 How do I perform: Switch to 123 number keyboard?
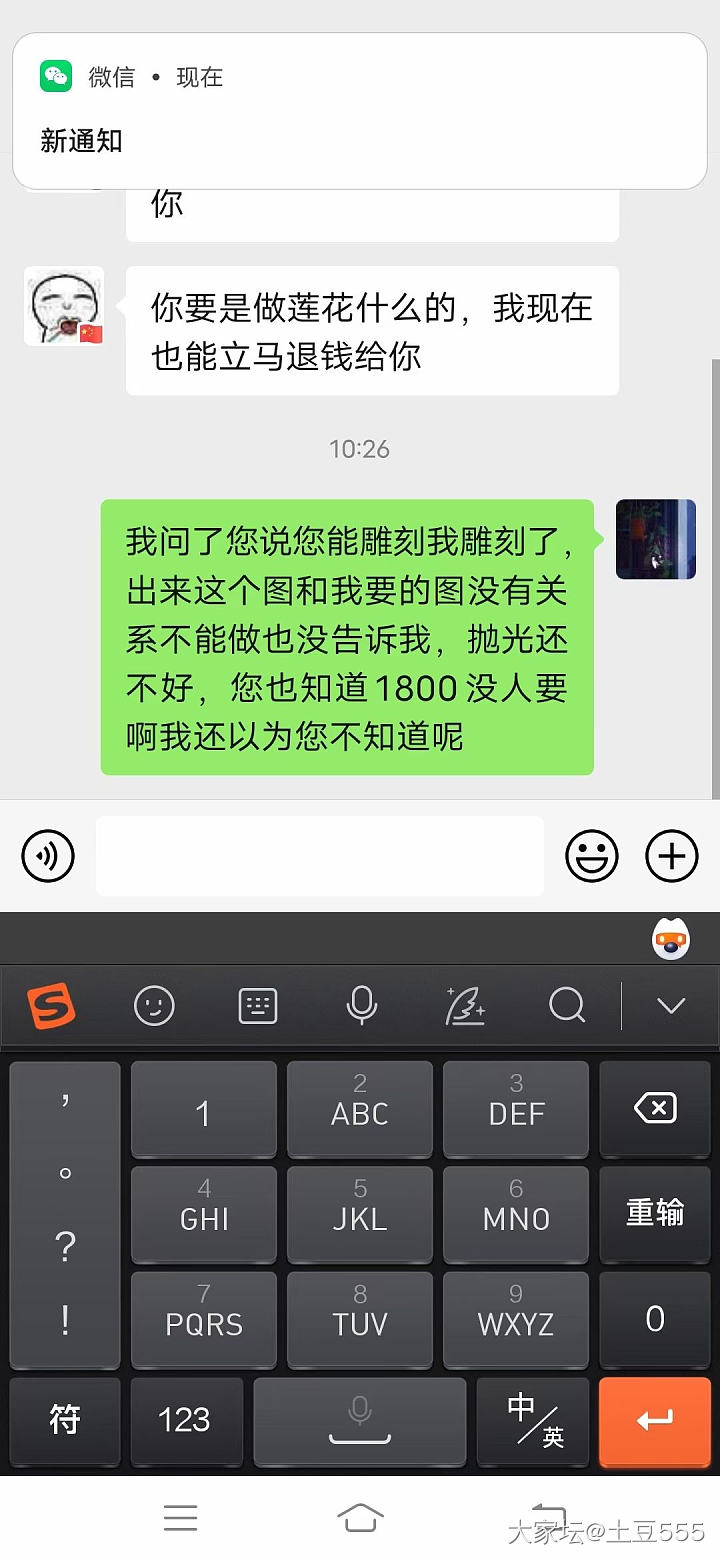[x=186, y=1420]
